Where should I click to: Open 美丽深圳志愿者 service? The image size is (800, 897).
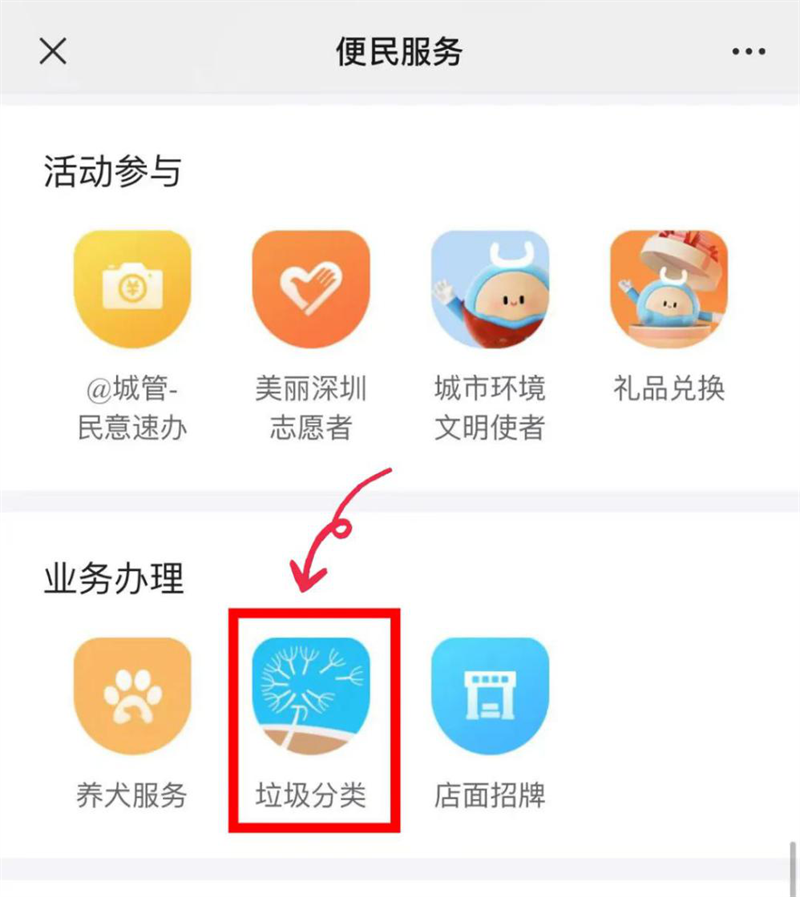click(311, 289)
